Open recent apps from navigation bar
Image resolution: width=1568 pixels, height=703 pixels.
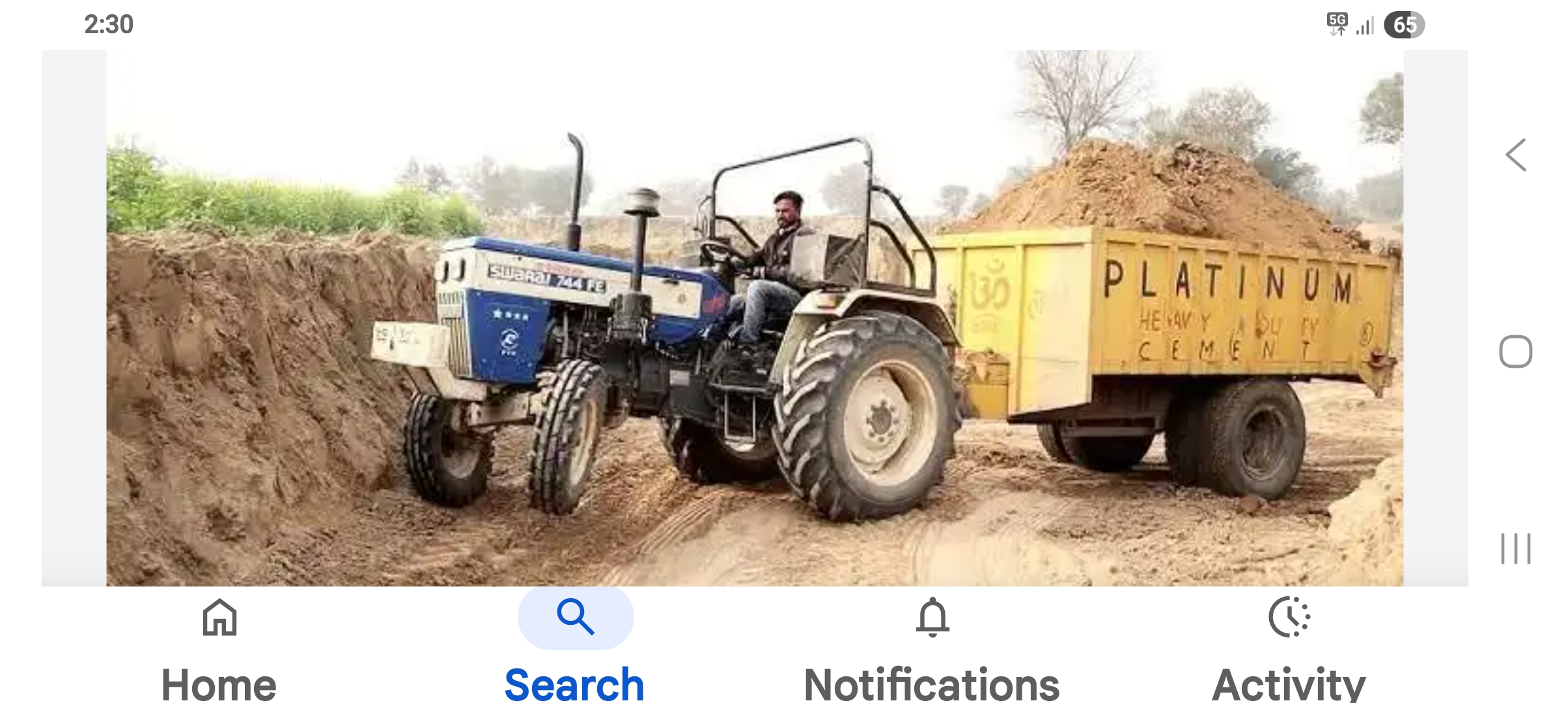pos(1515,548)
